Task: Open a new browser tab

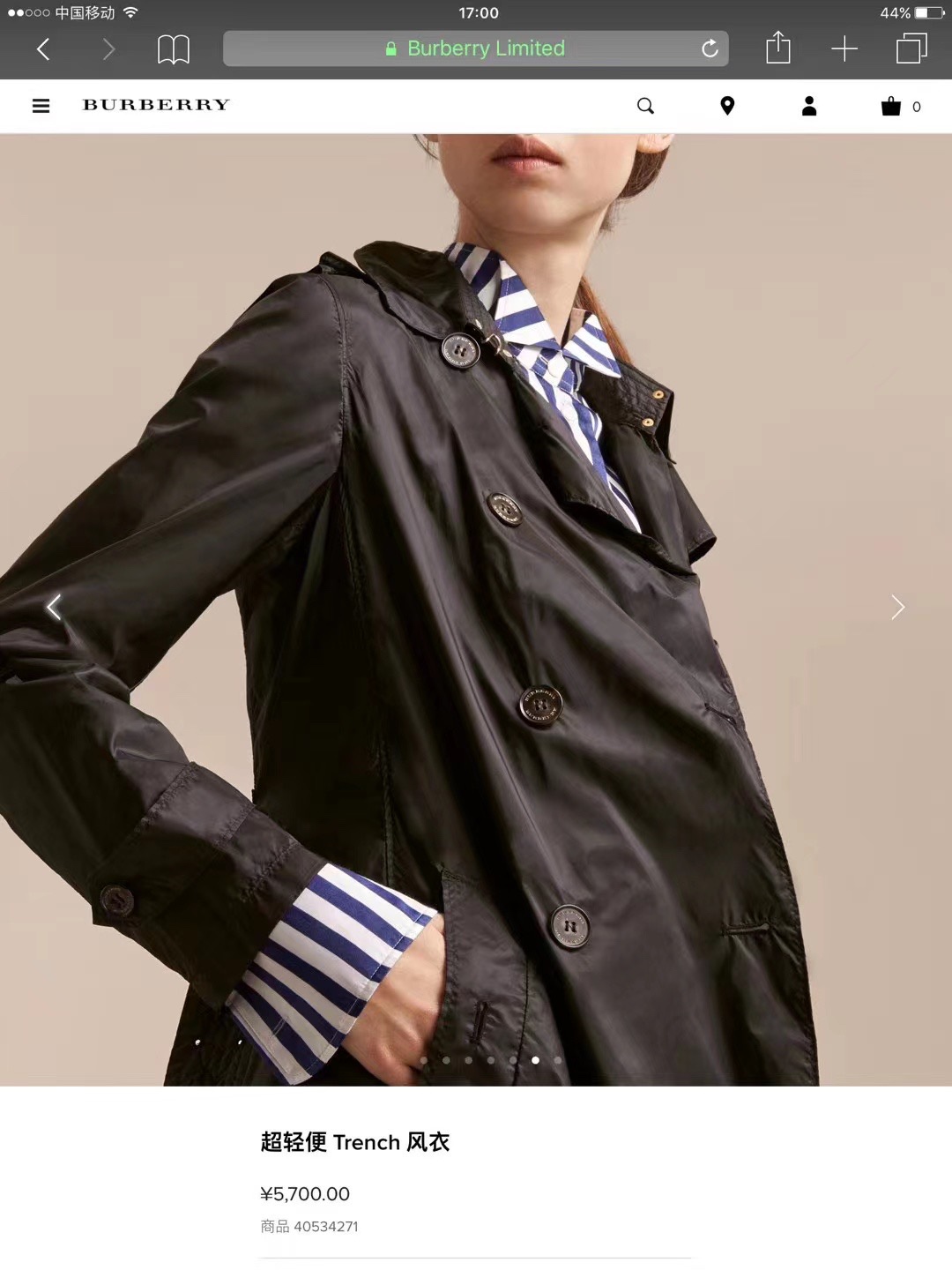Action: (844, 49)
